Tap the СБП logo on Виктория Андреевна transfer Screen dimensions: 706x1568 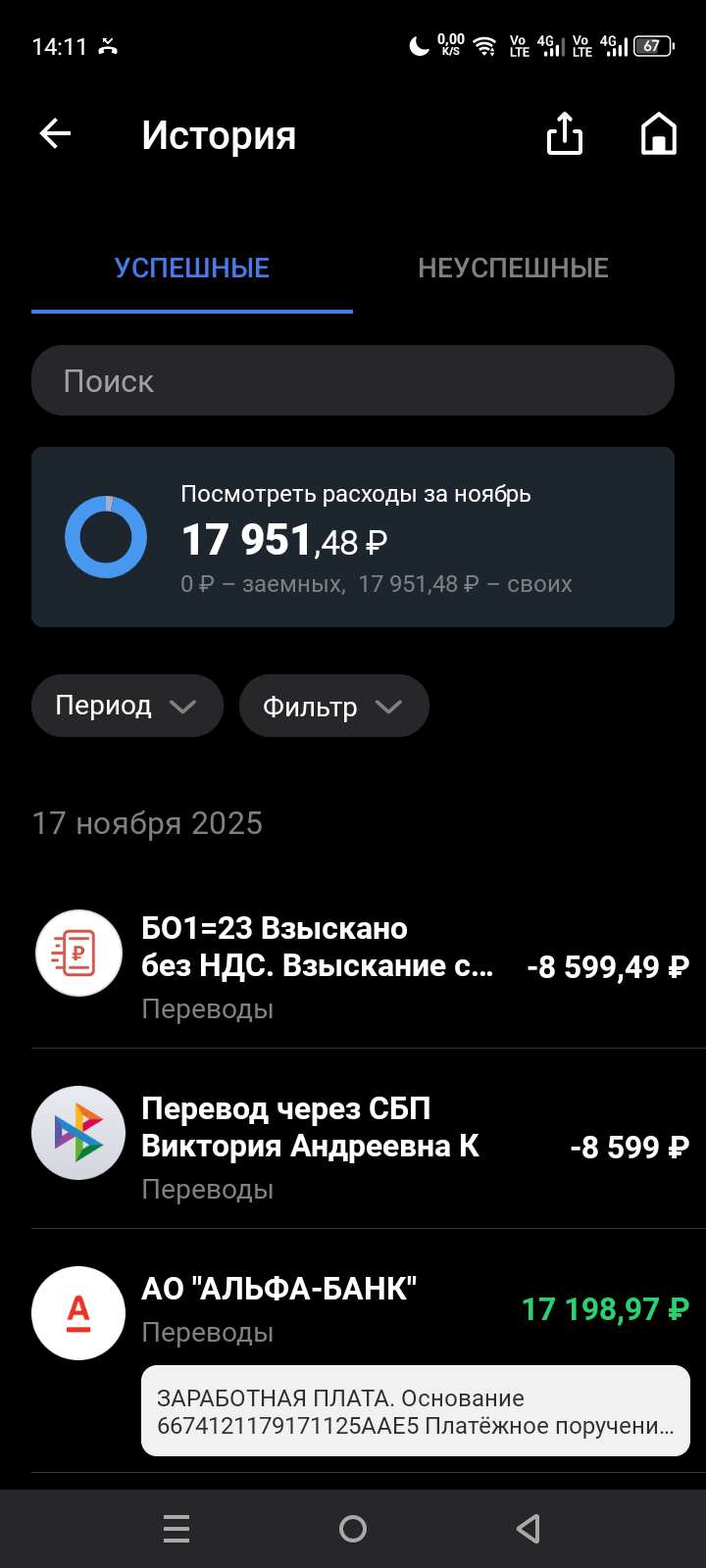point(78,1133)
